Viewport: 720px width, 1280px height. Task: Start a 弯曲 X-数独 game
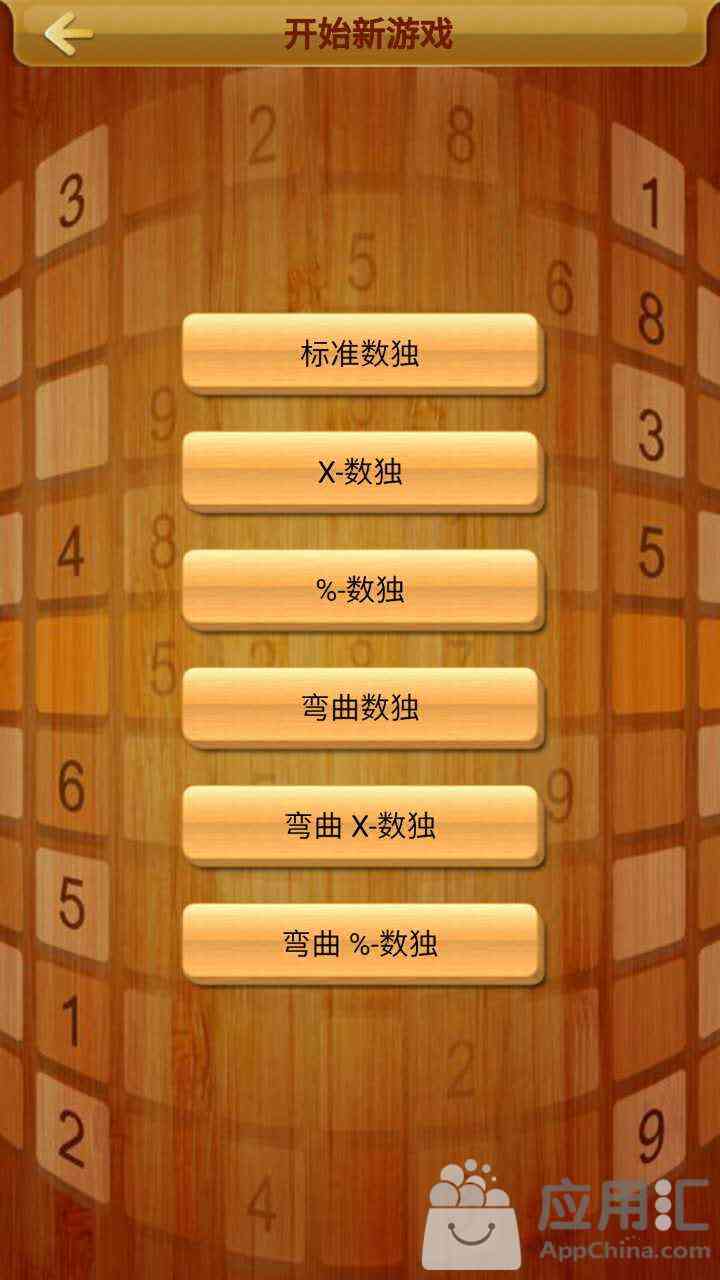(361, 826)
